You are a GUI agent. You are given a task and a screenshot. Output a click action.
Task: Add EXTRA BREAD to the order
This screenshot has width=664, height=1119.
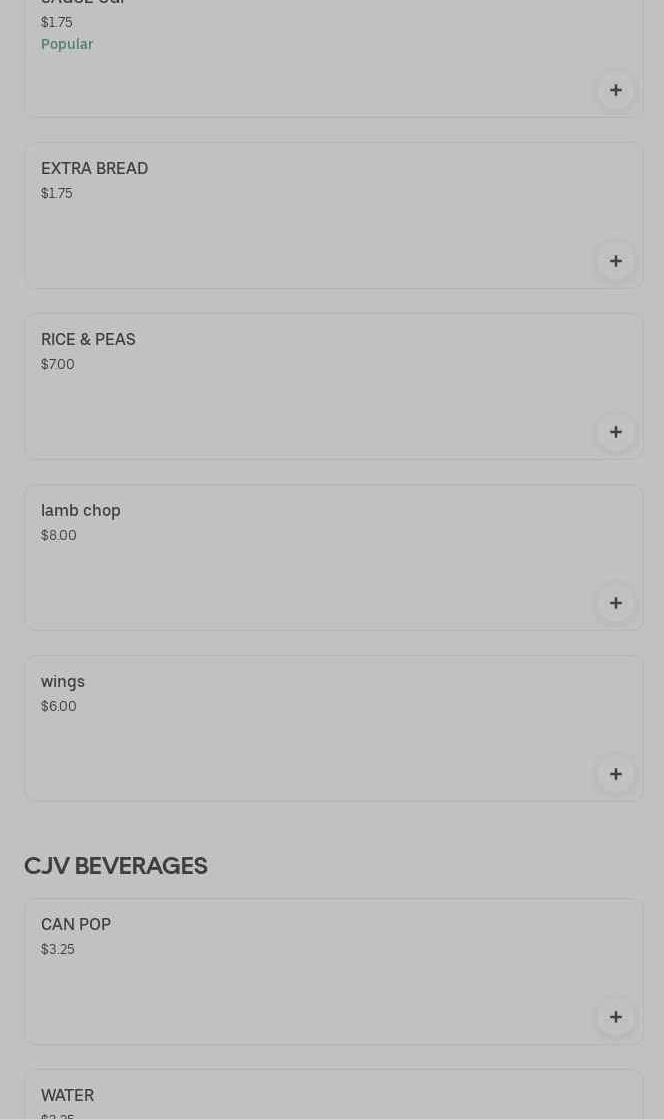click(x=615, y=261)
